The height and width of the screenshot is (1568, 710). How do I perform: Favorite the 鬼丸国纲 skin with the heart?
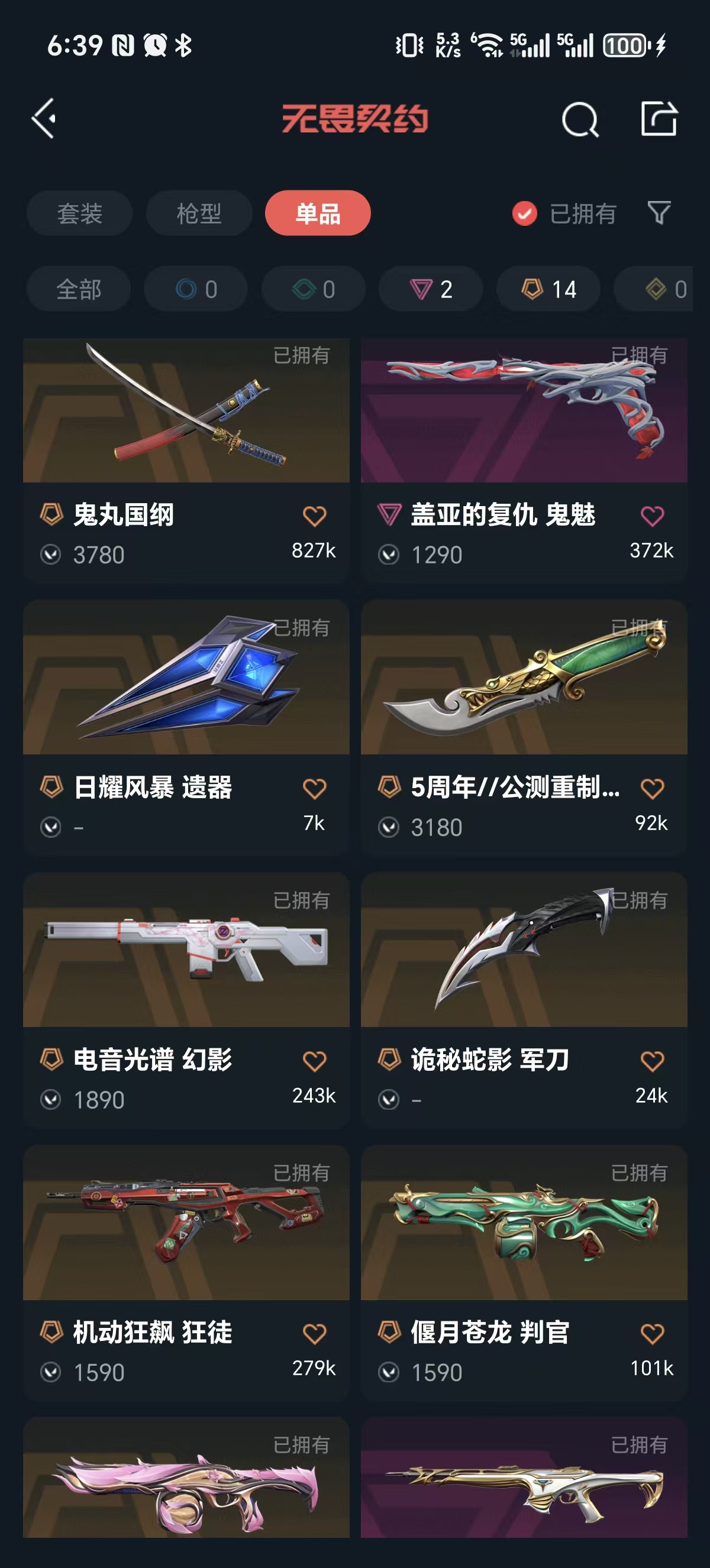314,516
